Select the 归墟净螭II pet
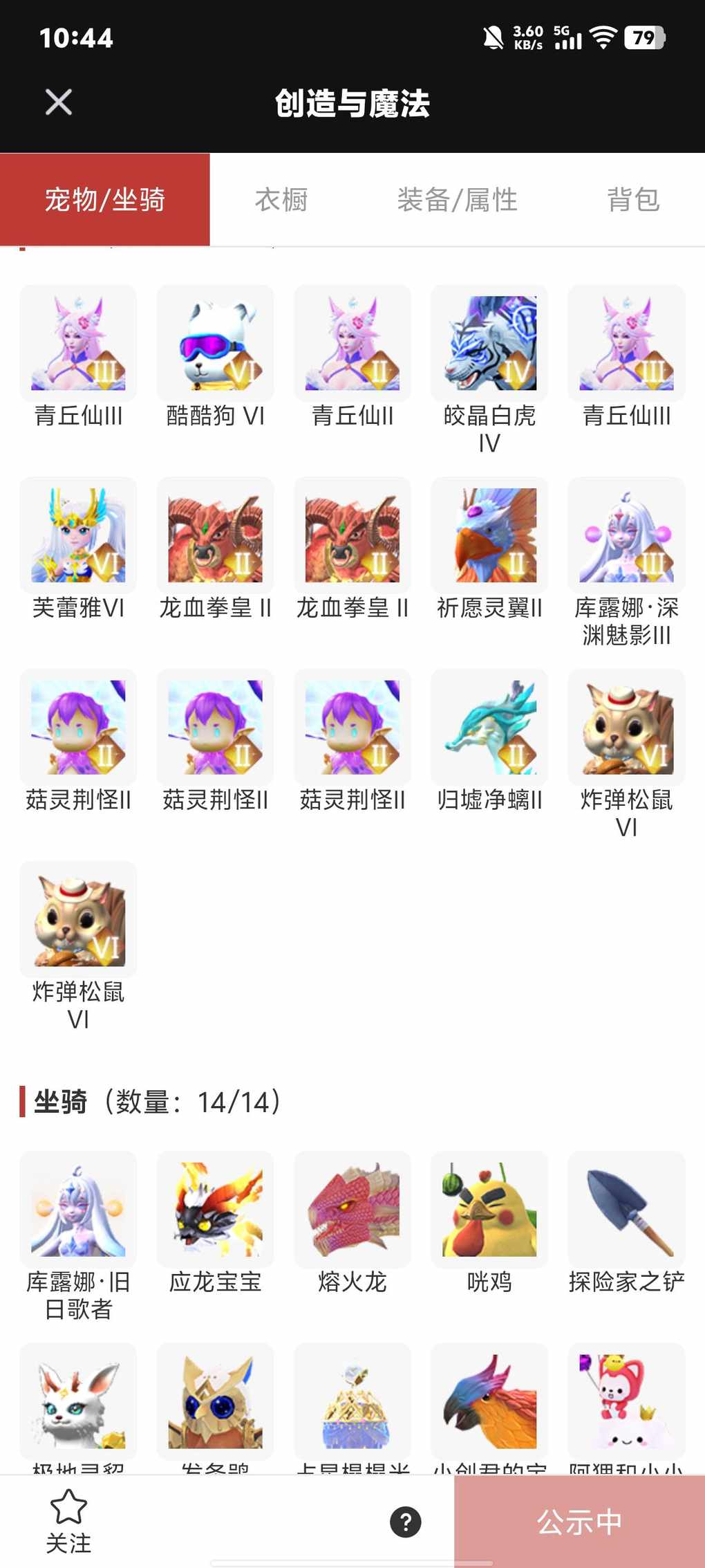This screenshot has height=1568, width=705. tap(489, 728)
